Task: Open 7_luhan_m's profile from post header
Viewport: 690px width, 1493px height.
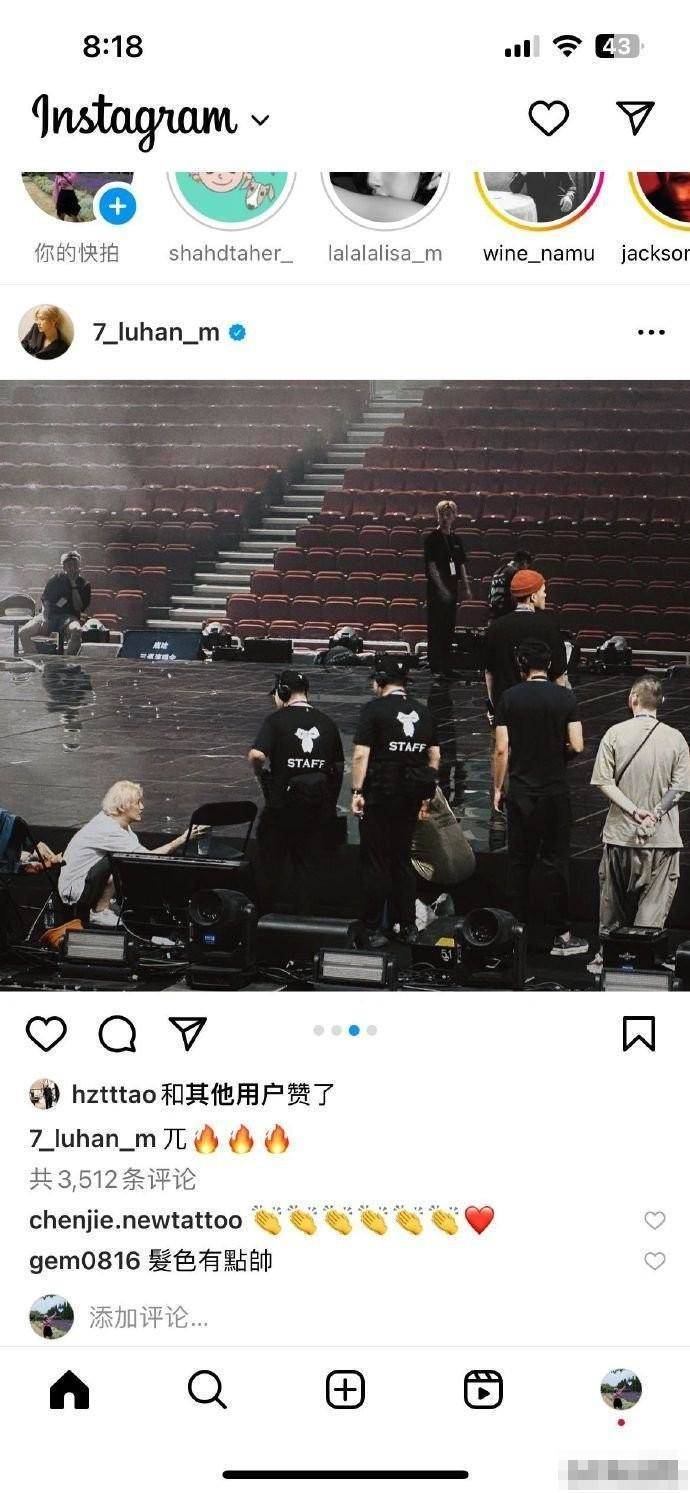Action: click(156, 333)
